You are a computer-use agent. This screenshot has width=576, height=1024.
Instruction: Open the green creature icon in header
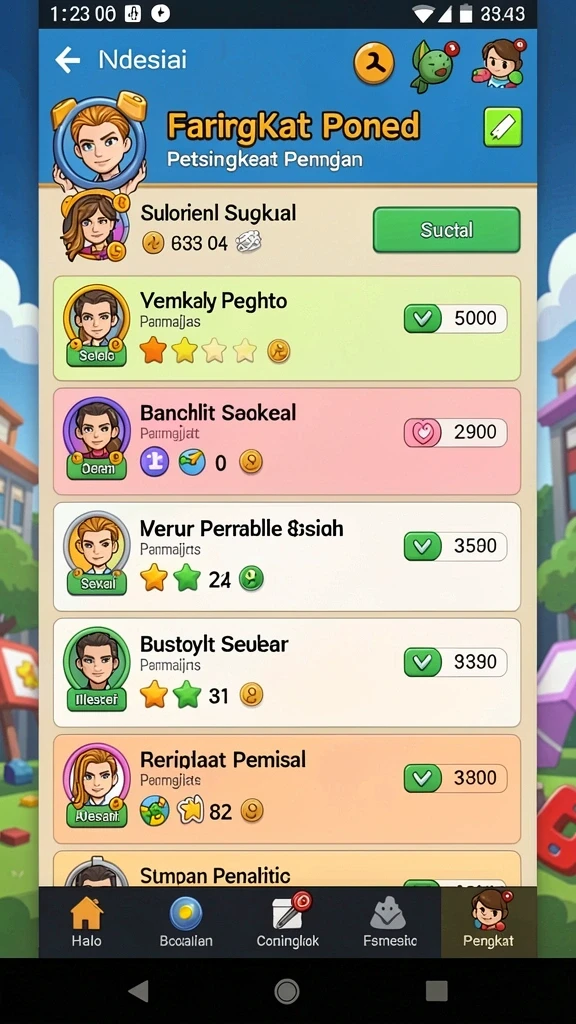pos(433,64)
